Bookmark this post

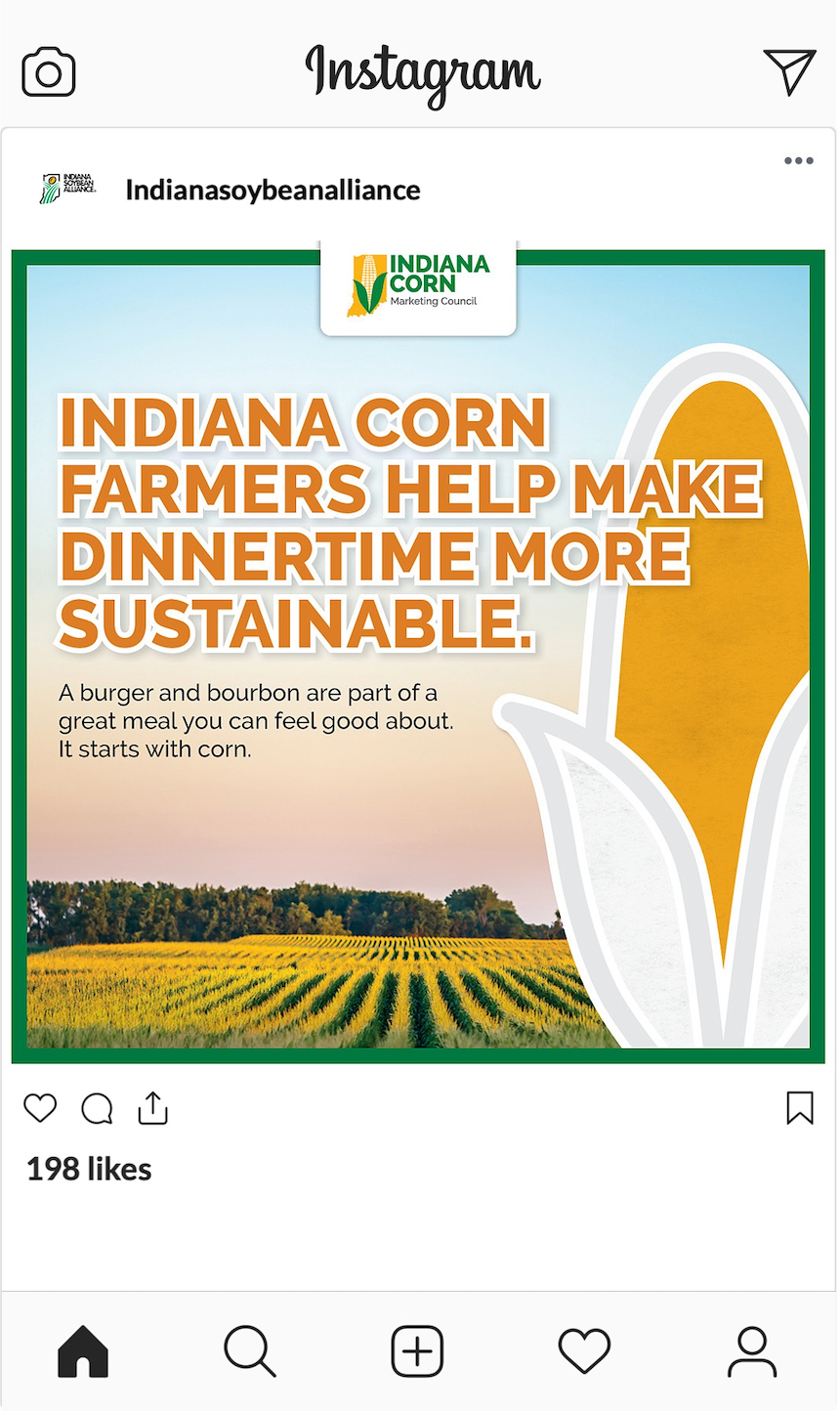pyautogui.click(x=800, y=1108)
